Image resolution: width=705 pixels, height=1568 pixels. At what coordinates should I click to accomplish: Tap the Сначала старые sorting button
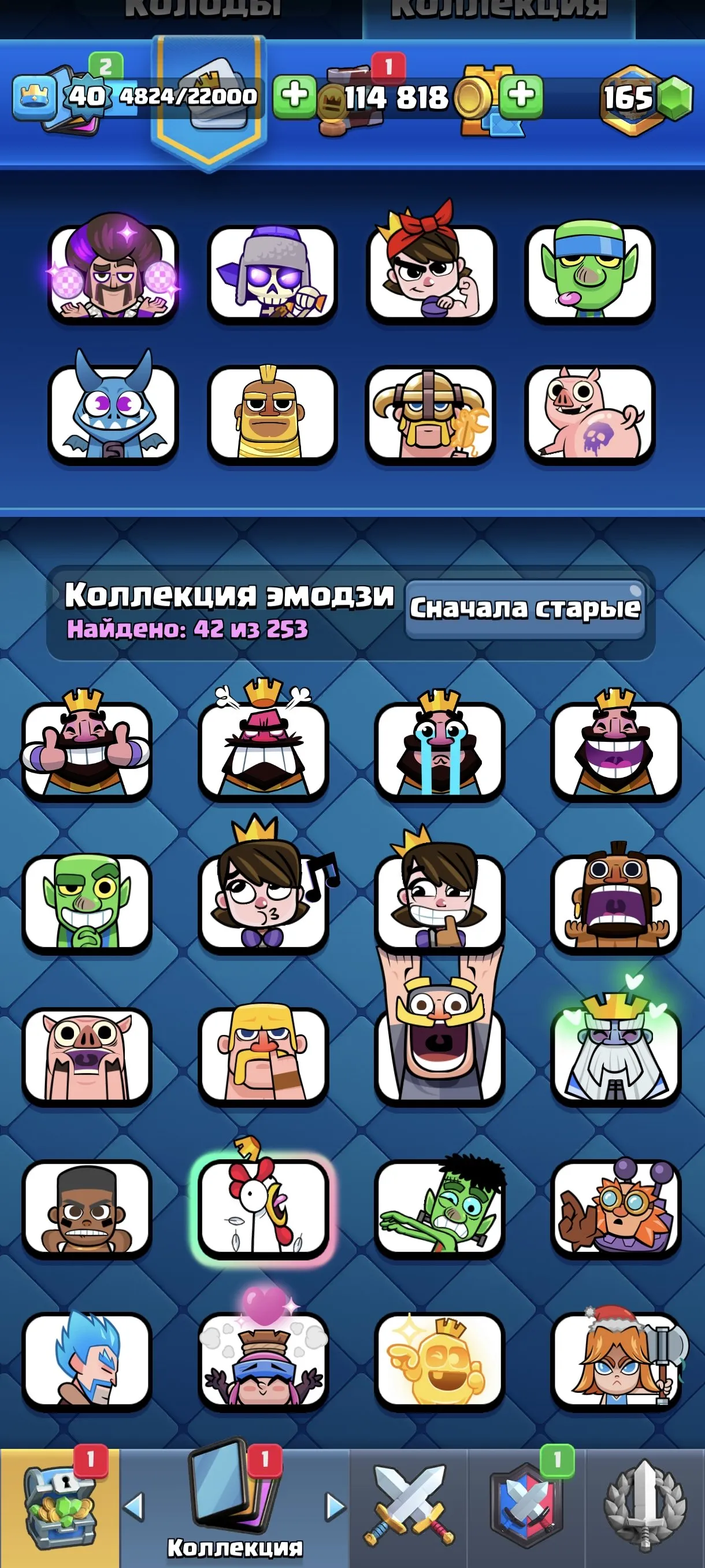[x=524, y=608]
